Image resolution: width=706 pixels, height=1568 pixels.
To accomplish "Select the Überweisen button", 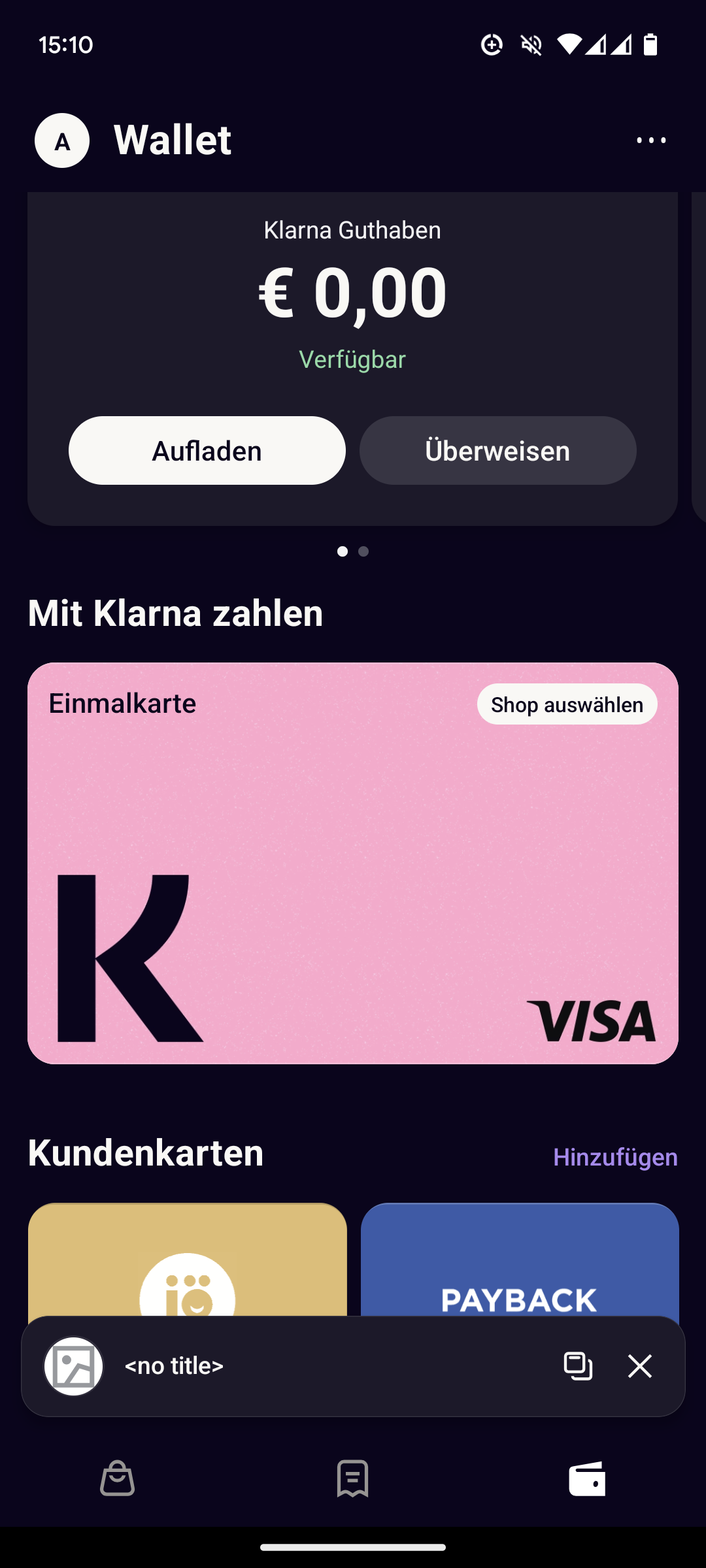I will point(498,451).
